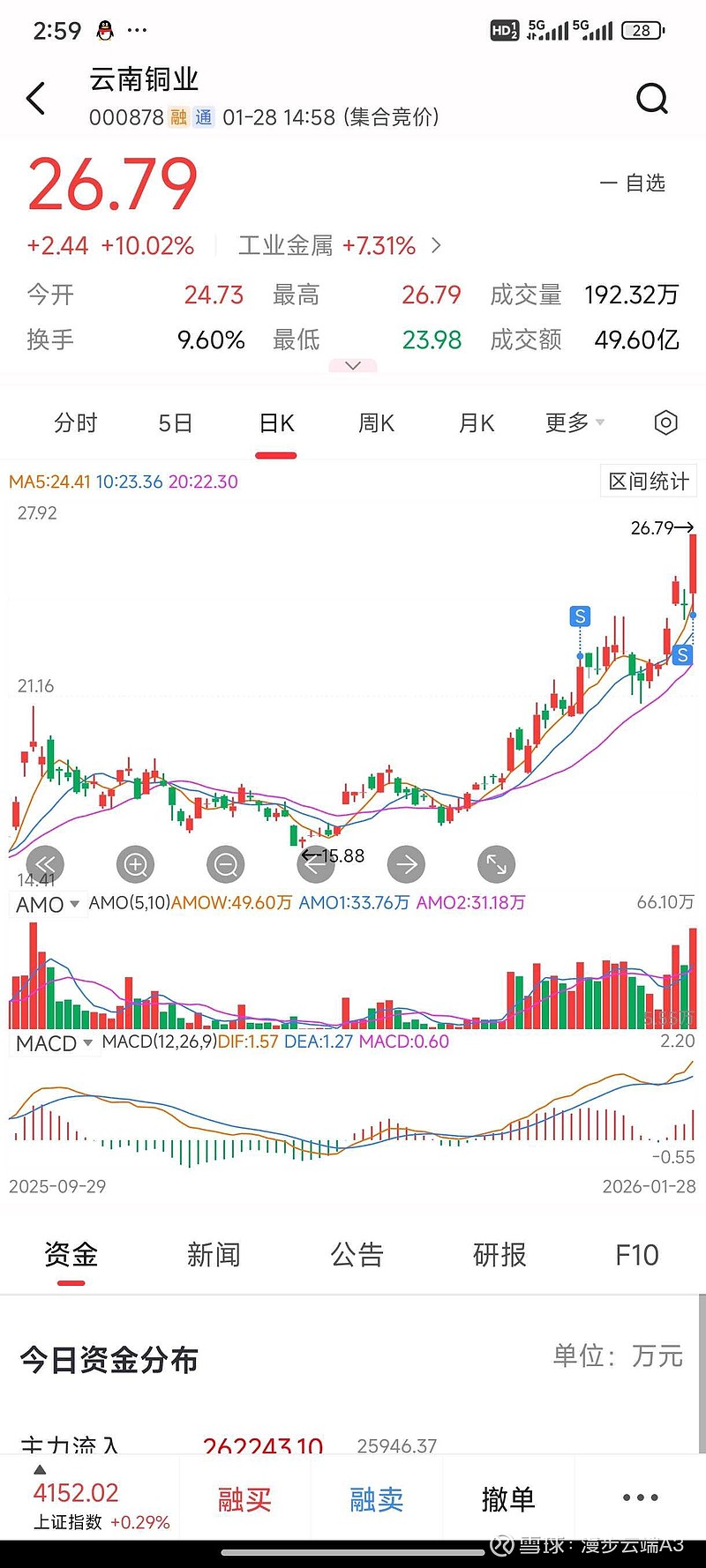Switch to the 周K chart tab
This screenshot has height=1568, width=706.
pyautogui.click(x=376, y=423)
